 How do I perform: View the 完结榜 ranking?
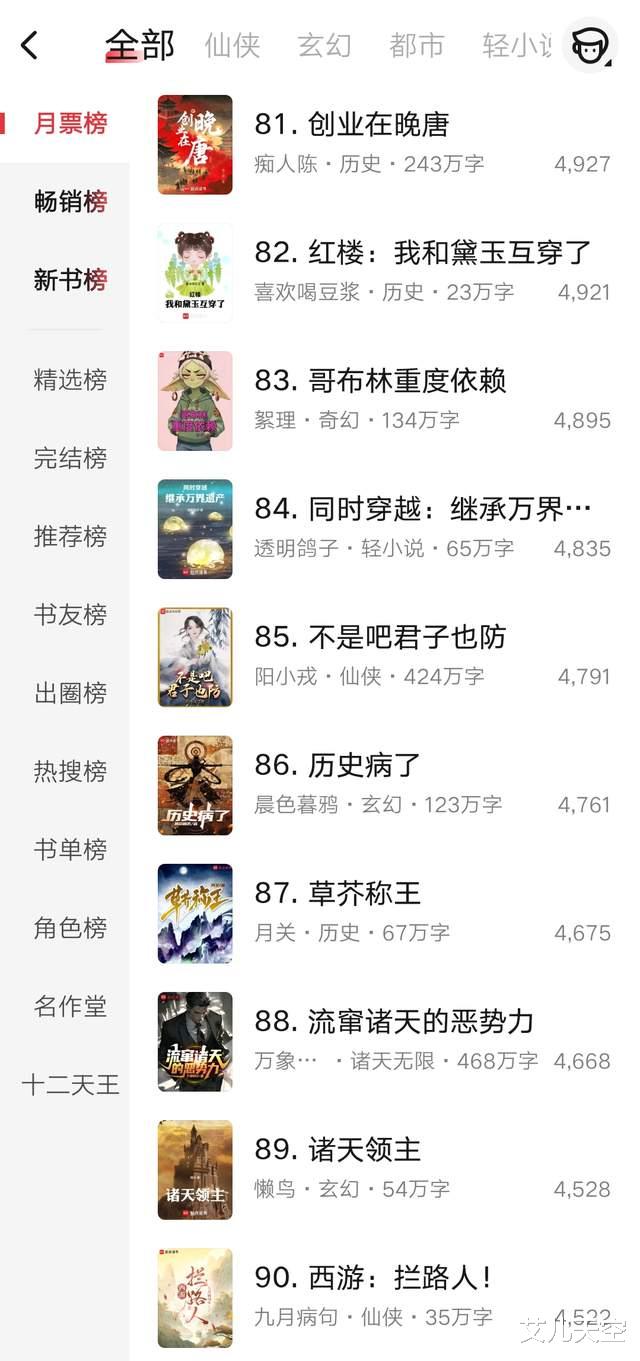70,458
